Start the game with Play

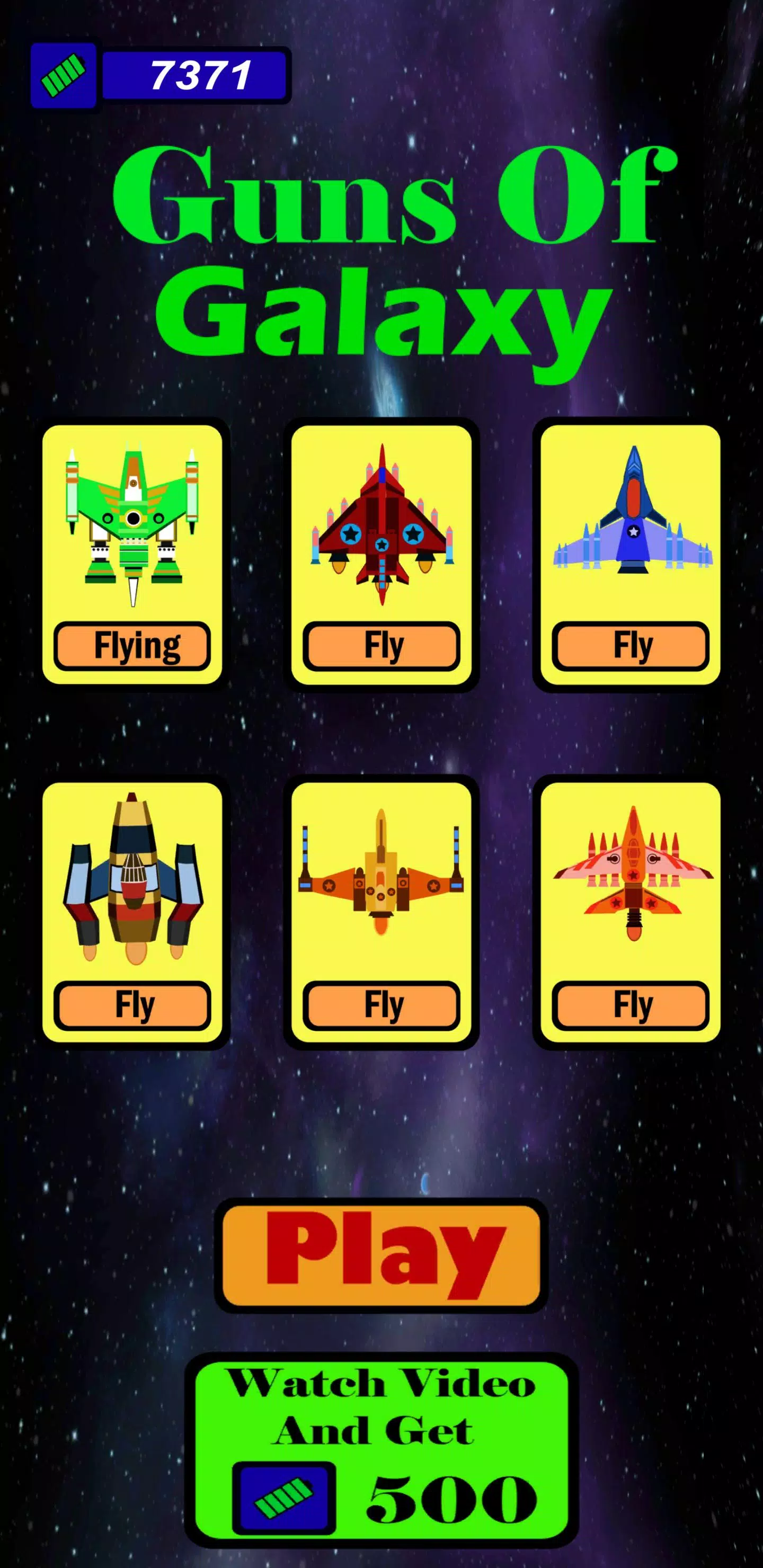tap(381, 1256)
